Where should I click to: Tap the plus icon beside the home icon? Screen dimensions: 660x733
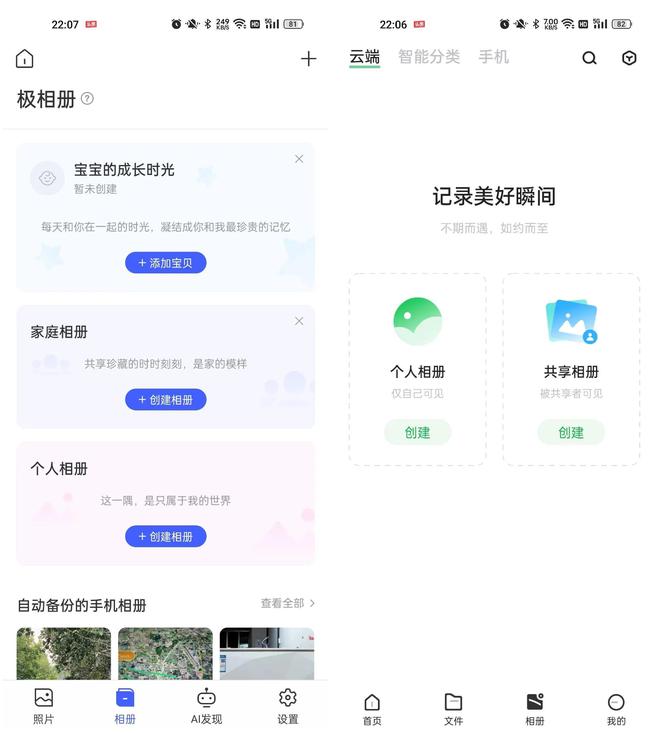[x=308, y=59]
